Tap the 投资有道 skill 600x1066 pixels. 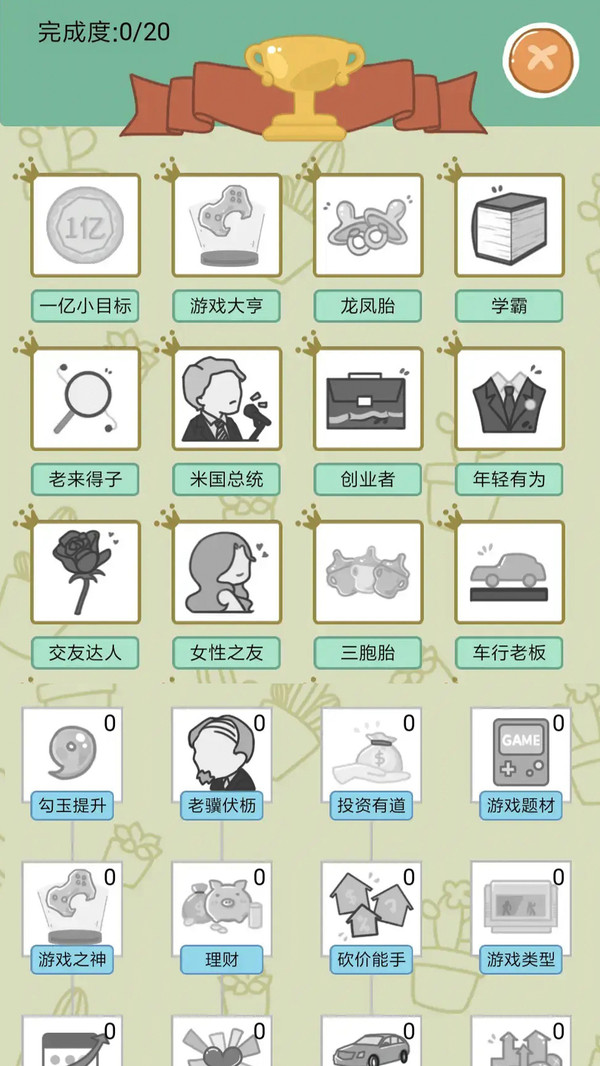click(x=371, y=763)
